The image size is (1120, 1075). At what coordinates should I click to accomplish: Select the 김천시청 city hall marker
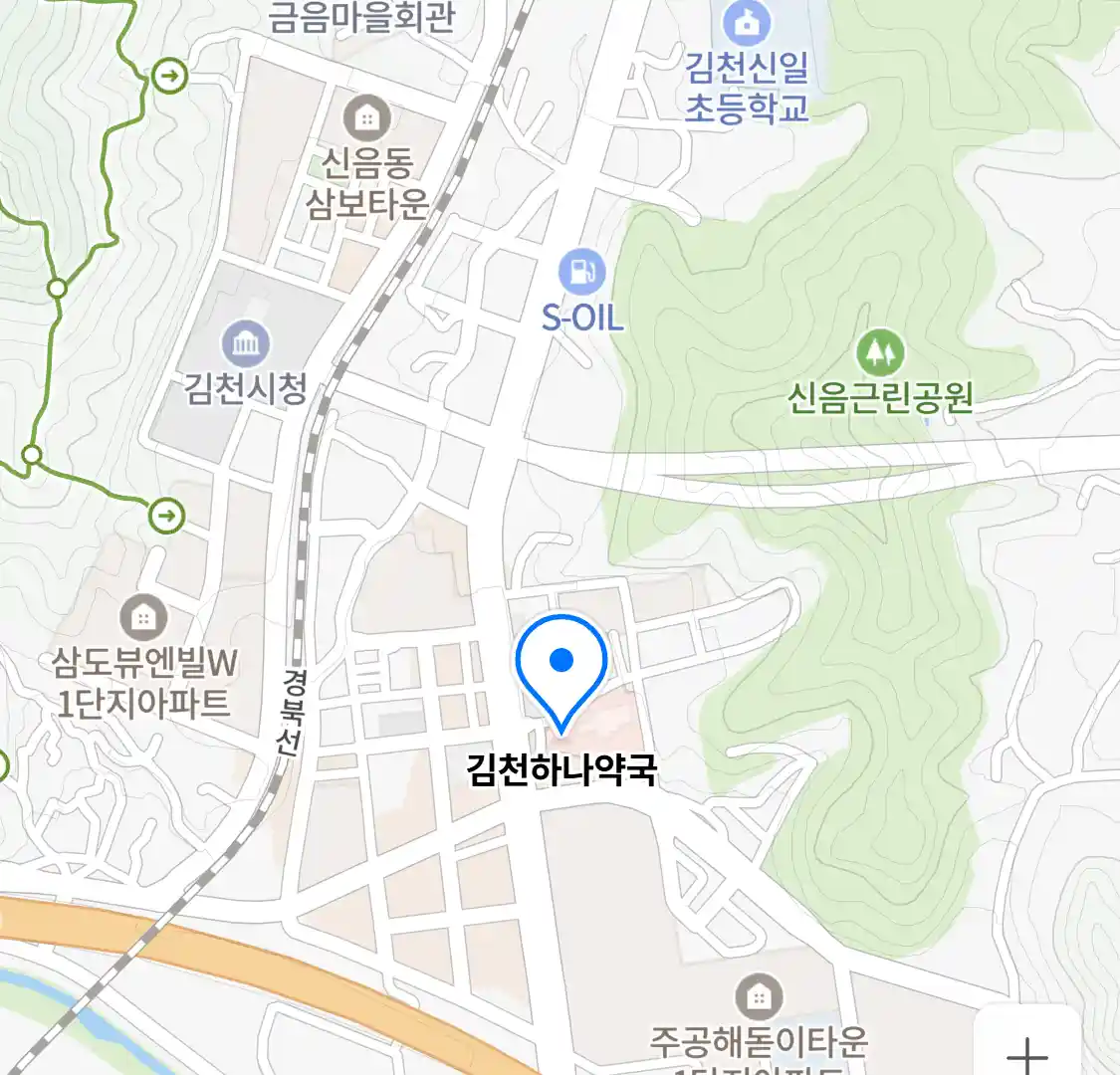click(x=245, y=343)
